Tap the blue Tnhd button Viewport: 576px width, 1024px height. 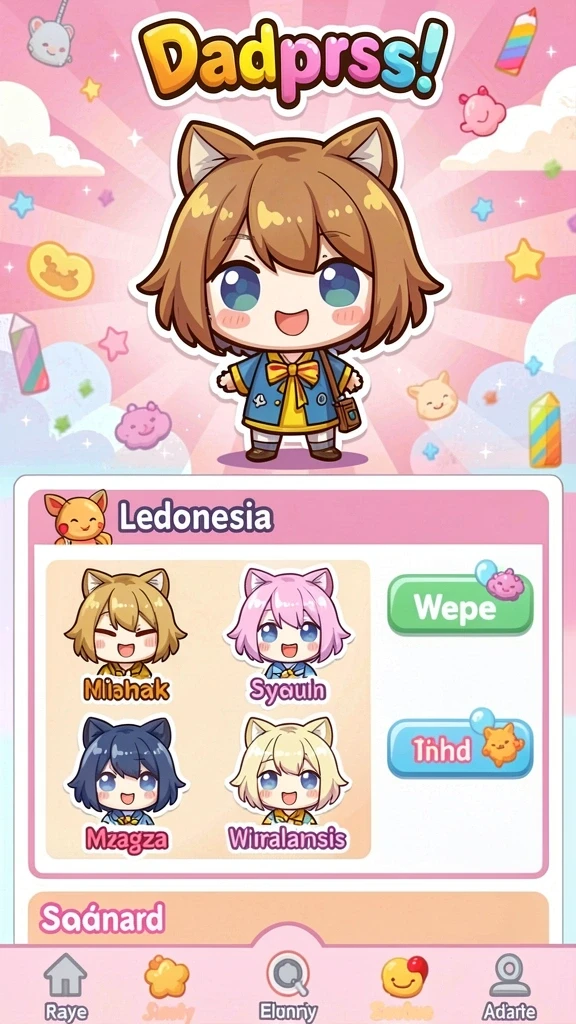(x=460, y=748)
